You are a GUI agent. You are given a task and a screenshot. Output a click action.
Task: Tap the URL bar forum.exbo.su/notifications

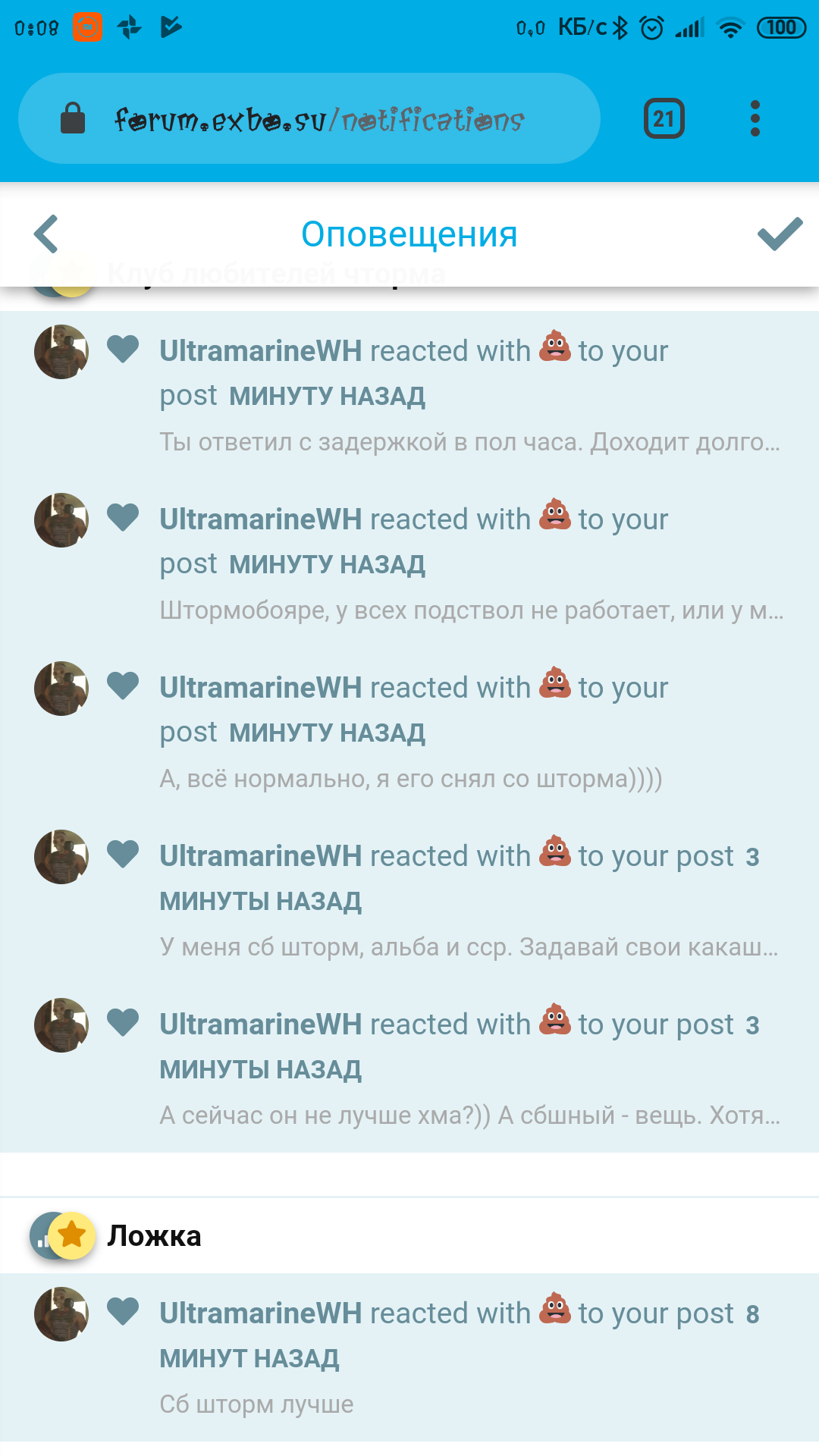[318, 119]
